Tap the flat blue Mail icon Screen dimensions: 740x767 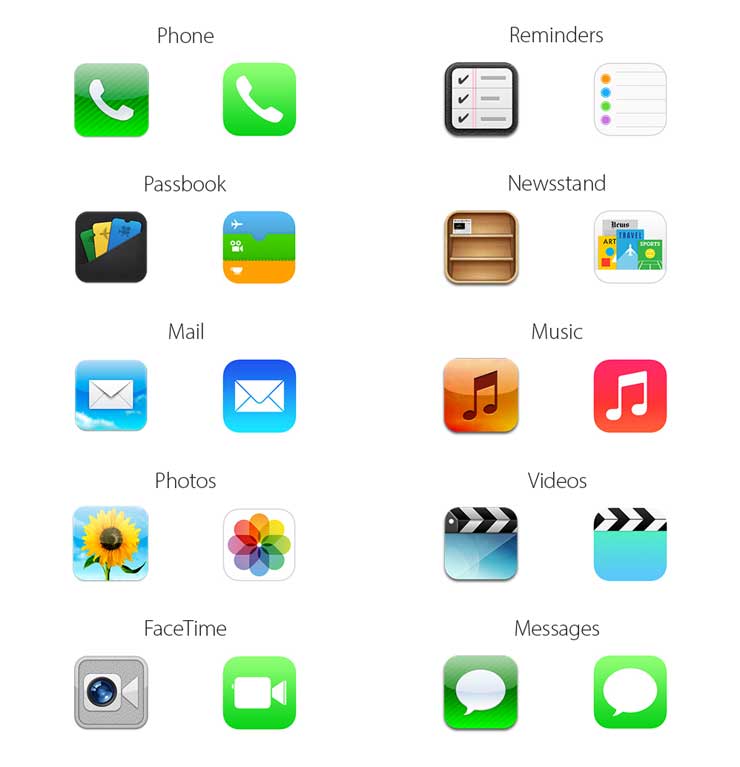click(258, 395)
